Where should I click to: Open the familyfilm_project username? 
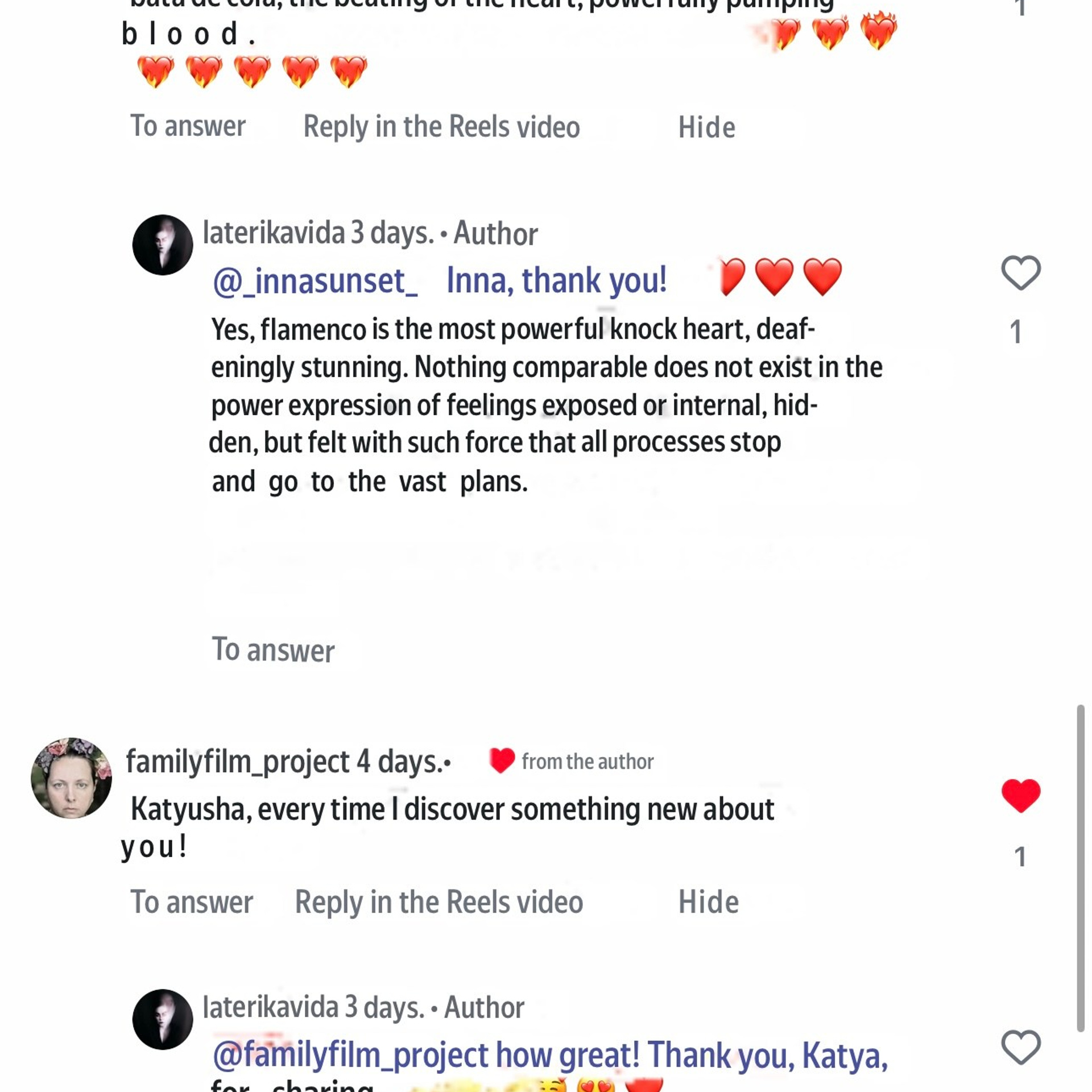[x=237, y=762]
